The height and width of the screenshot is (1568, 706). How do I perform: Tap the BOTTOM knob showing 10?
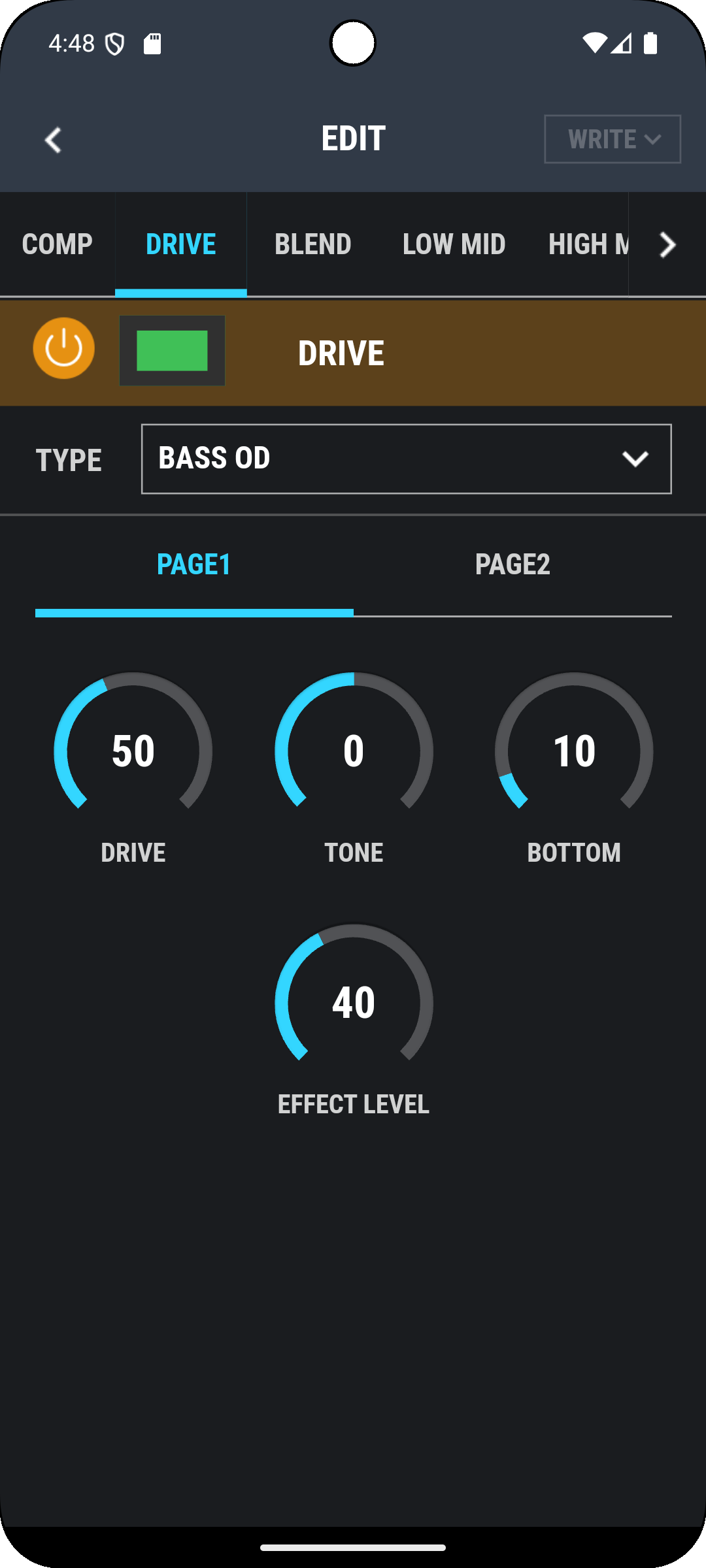(x=574, y=750)
